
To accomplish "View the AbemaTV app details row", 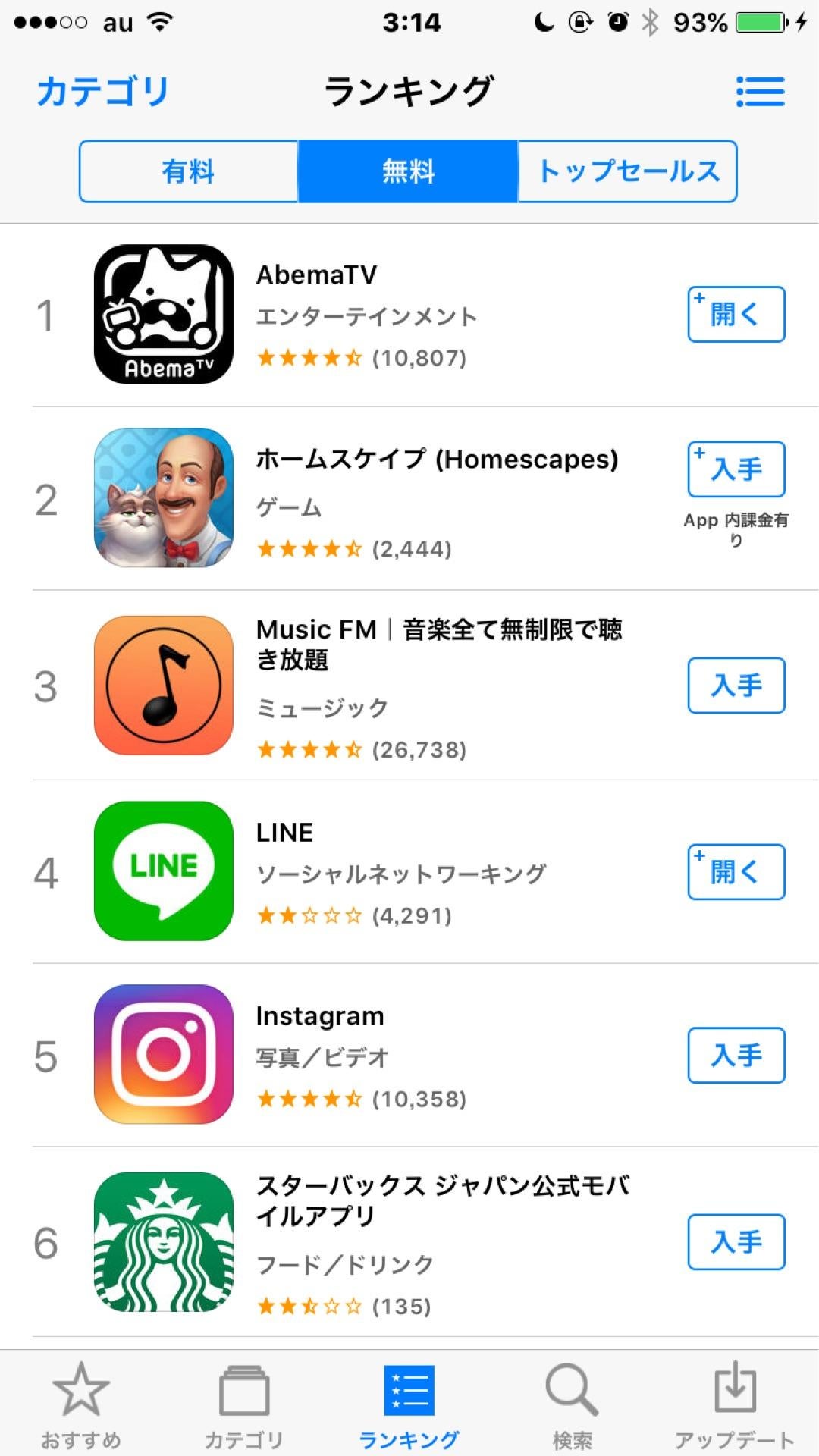I will point(379,315).
